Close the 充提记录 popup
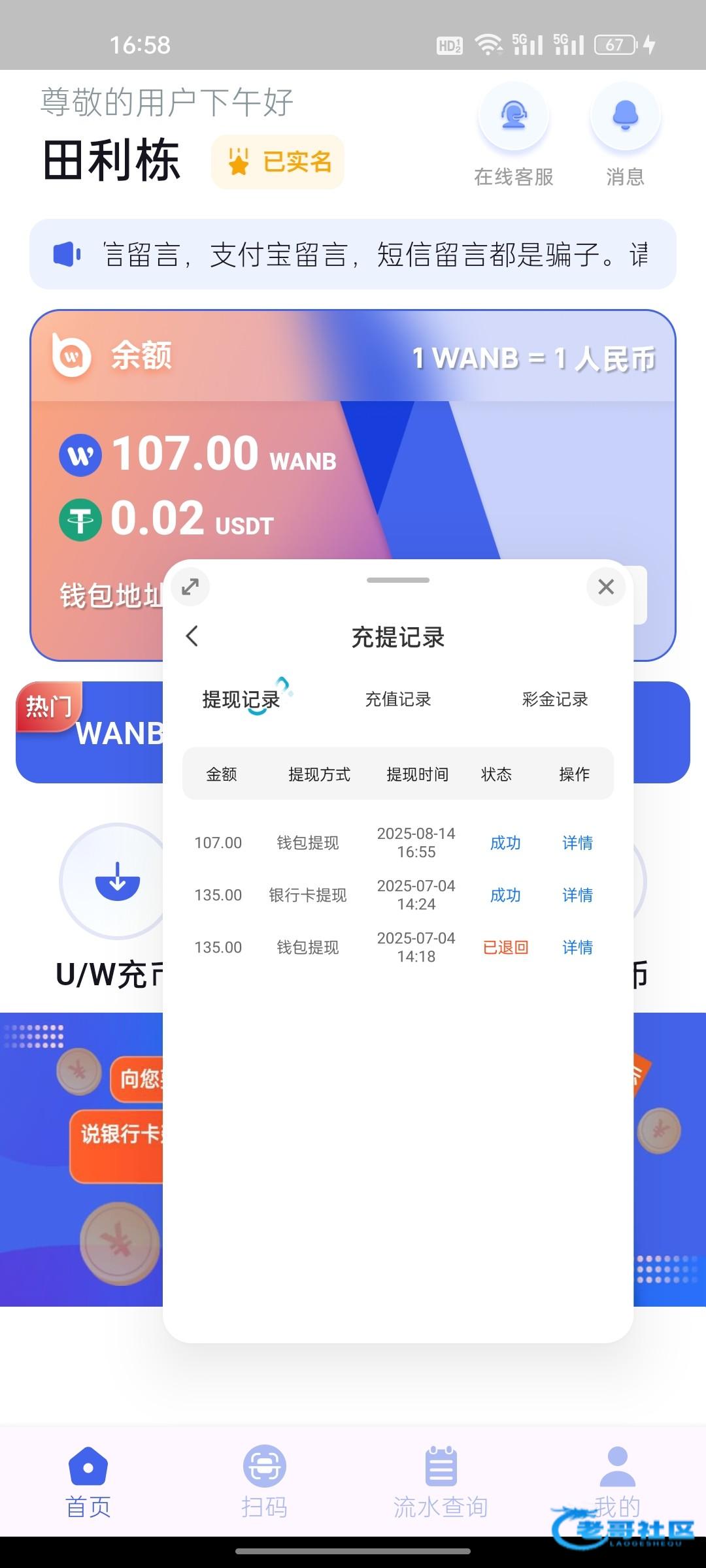Image resolution: width=706 pixels, height=1568 pixels. [x=606, y=587]
